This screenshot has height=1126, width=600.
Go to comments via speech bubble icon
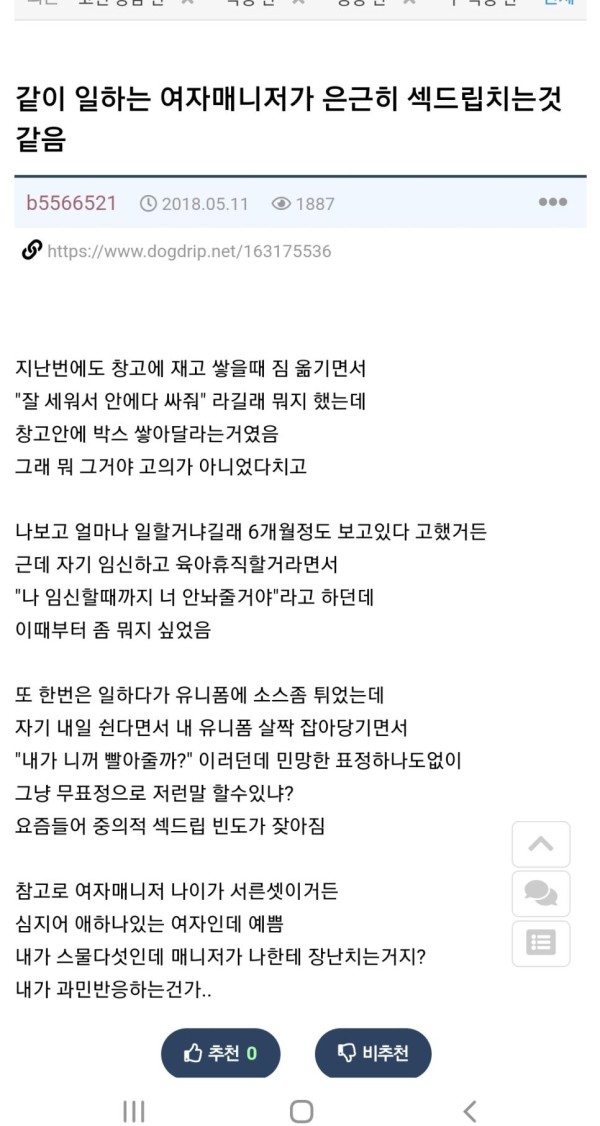point(541,894)
